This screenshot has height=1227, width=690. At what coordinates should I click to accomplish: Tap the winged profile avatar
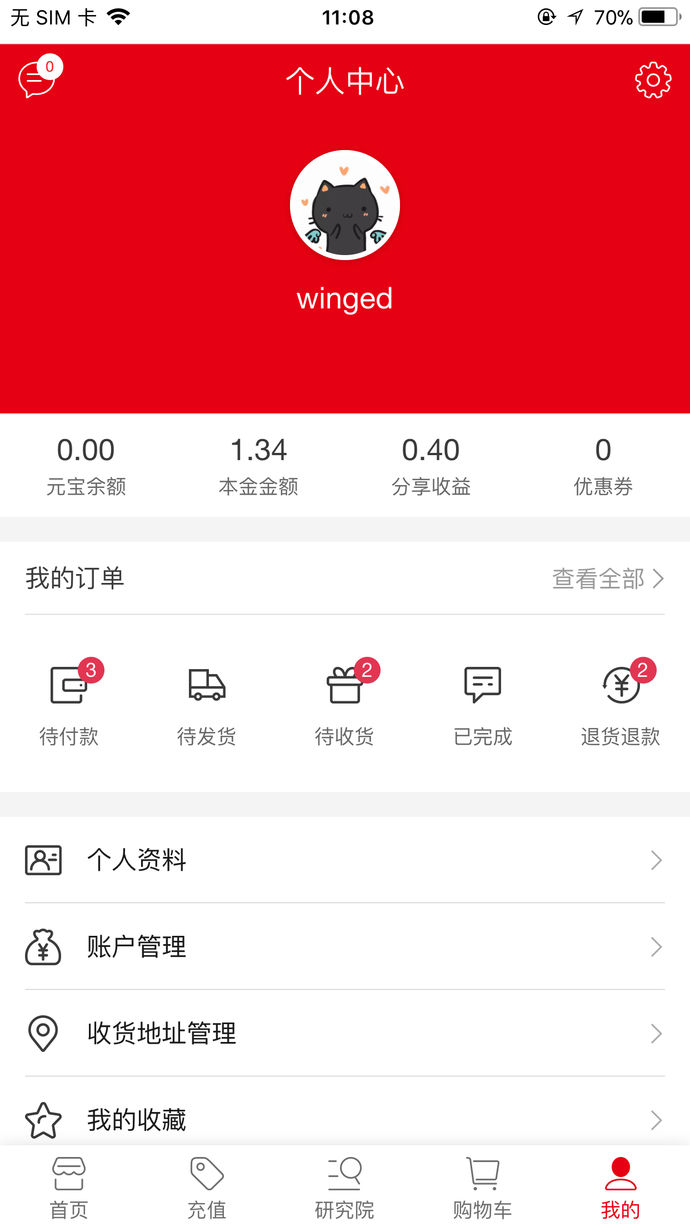click(x=345, y=205)
